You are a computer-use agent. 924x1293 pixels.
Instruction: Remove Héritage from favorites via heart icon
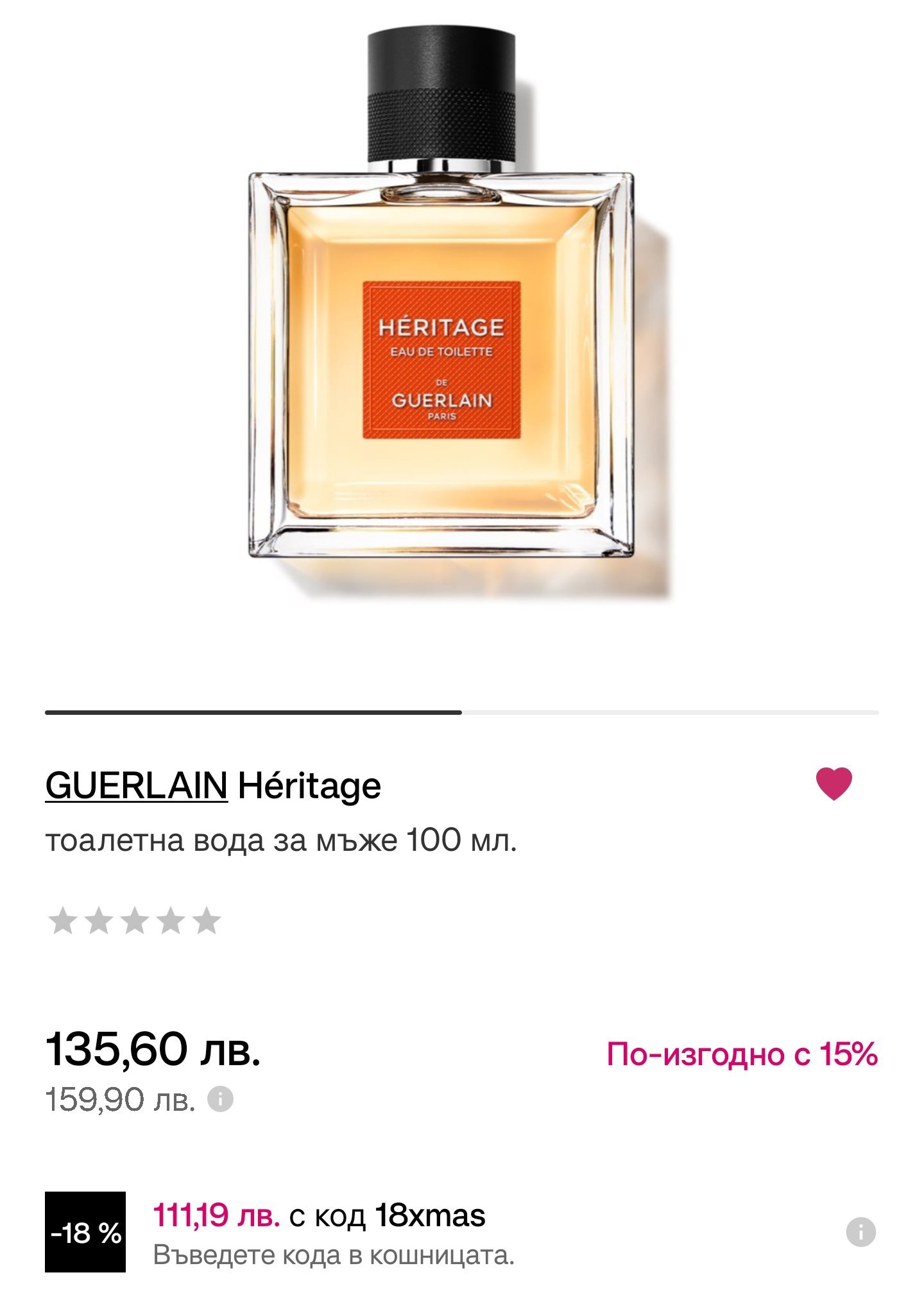click(834, 784)
